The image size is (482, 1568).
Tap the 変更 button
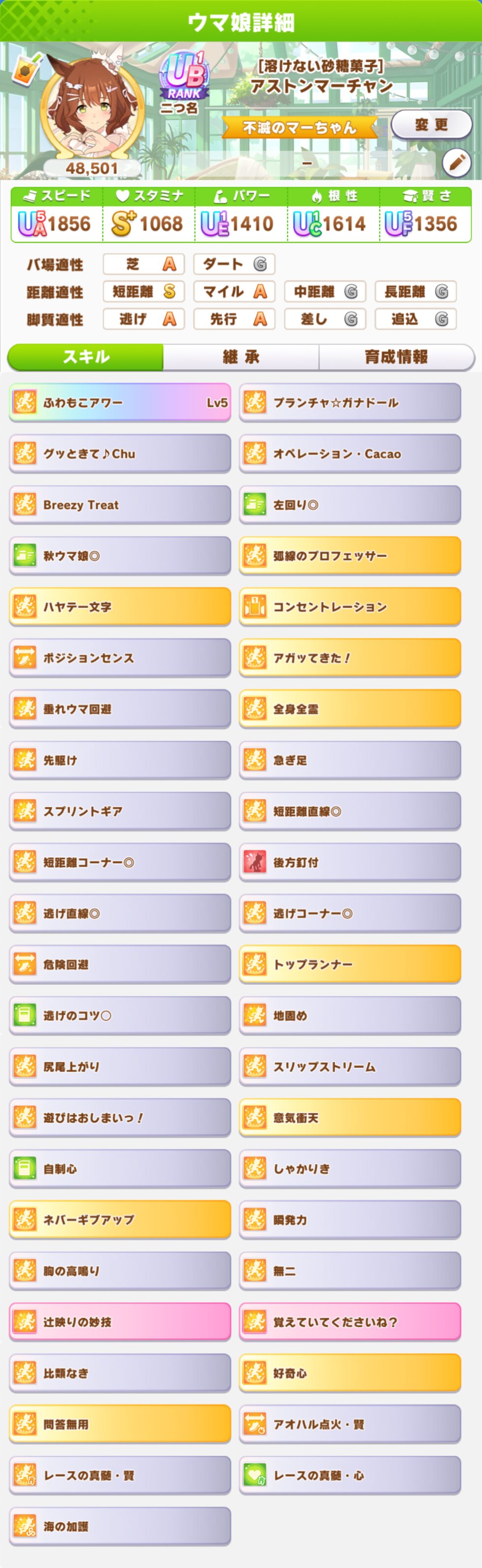point(431,125)
